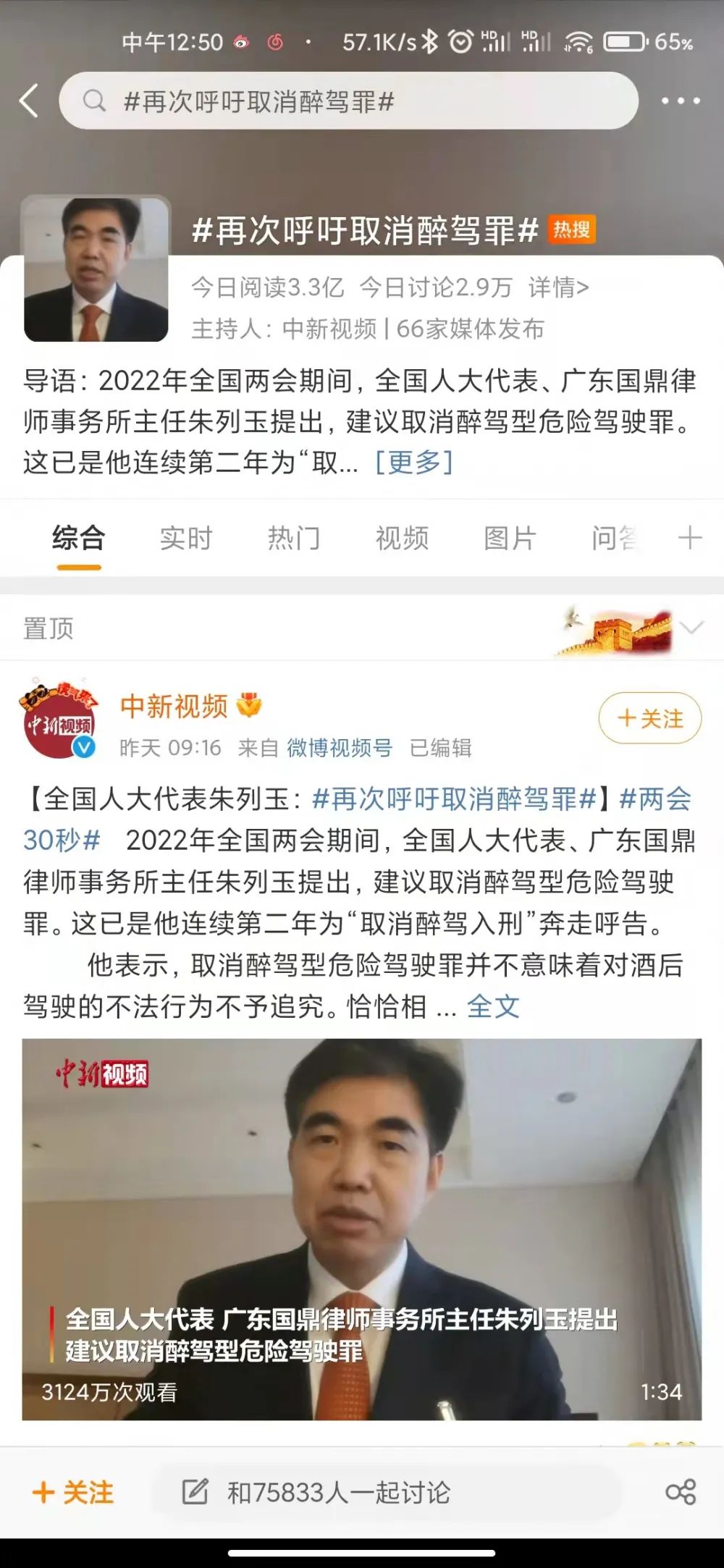Screen dimensions: 724x1568
Task: Play the 1:34 video of 朱列玉
Action: click(x=361, y=1229)
